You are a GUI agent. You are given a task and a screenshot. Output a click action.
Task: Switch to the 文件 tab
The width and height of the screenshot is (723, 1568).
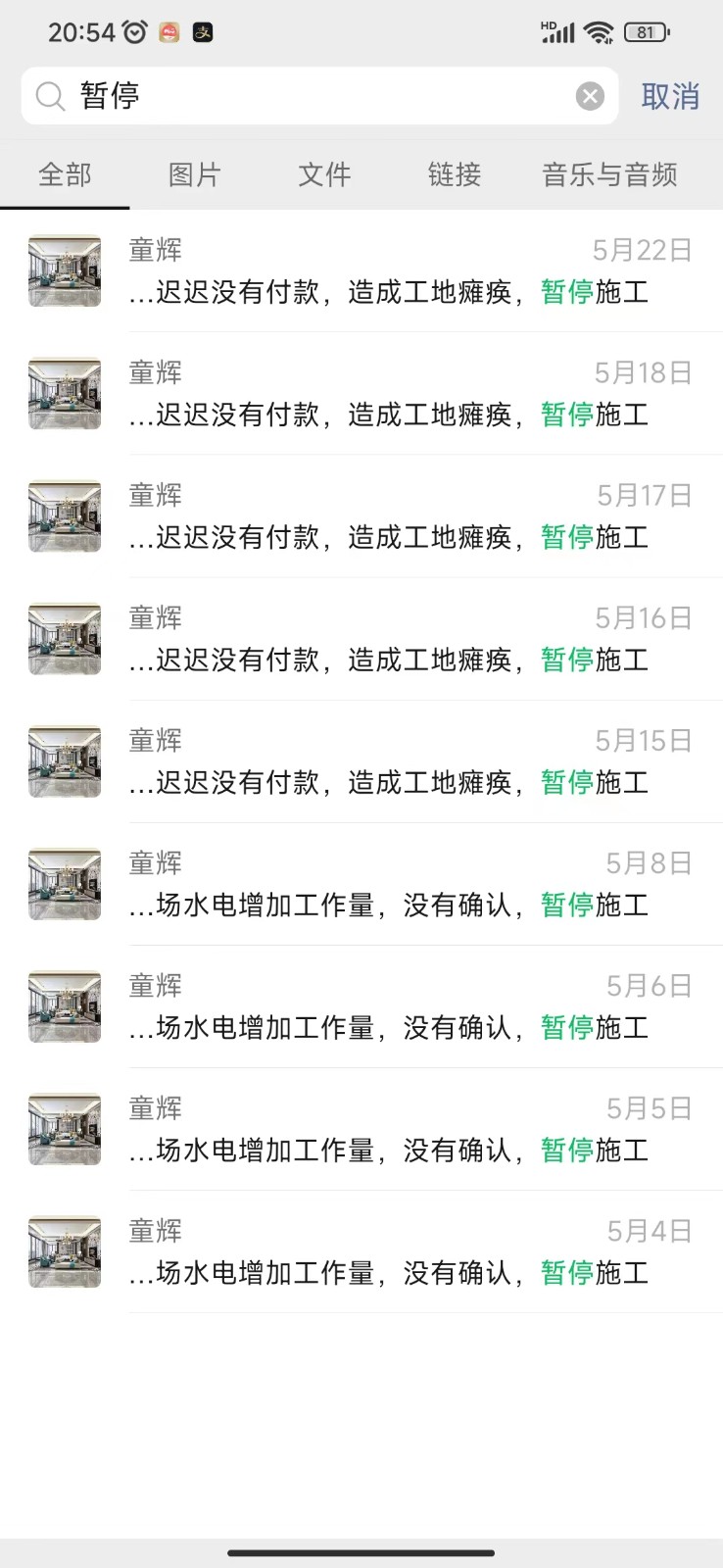pos(324,174)
